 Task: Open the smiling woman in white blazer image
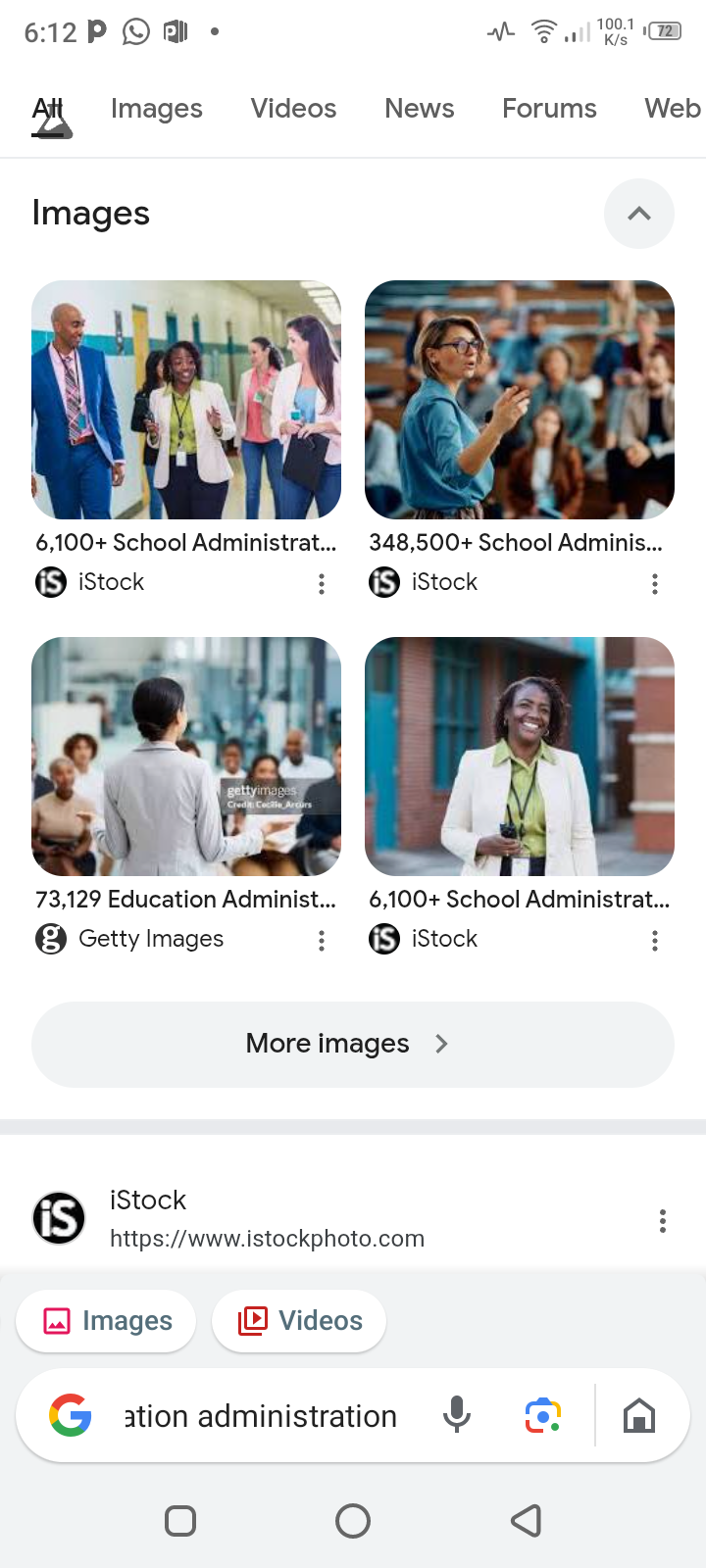(x=520, y=757)
